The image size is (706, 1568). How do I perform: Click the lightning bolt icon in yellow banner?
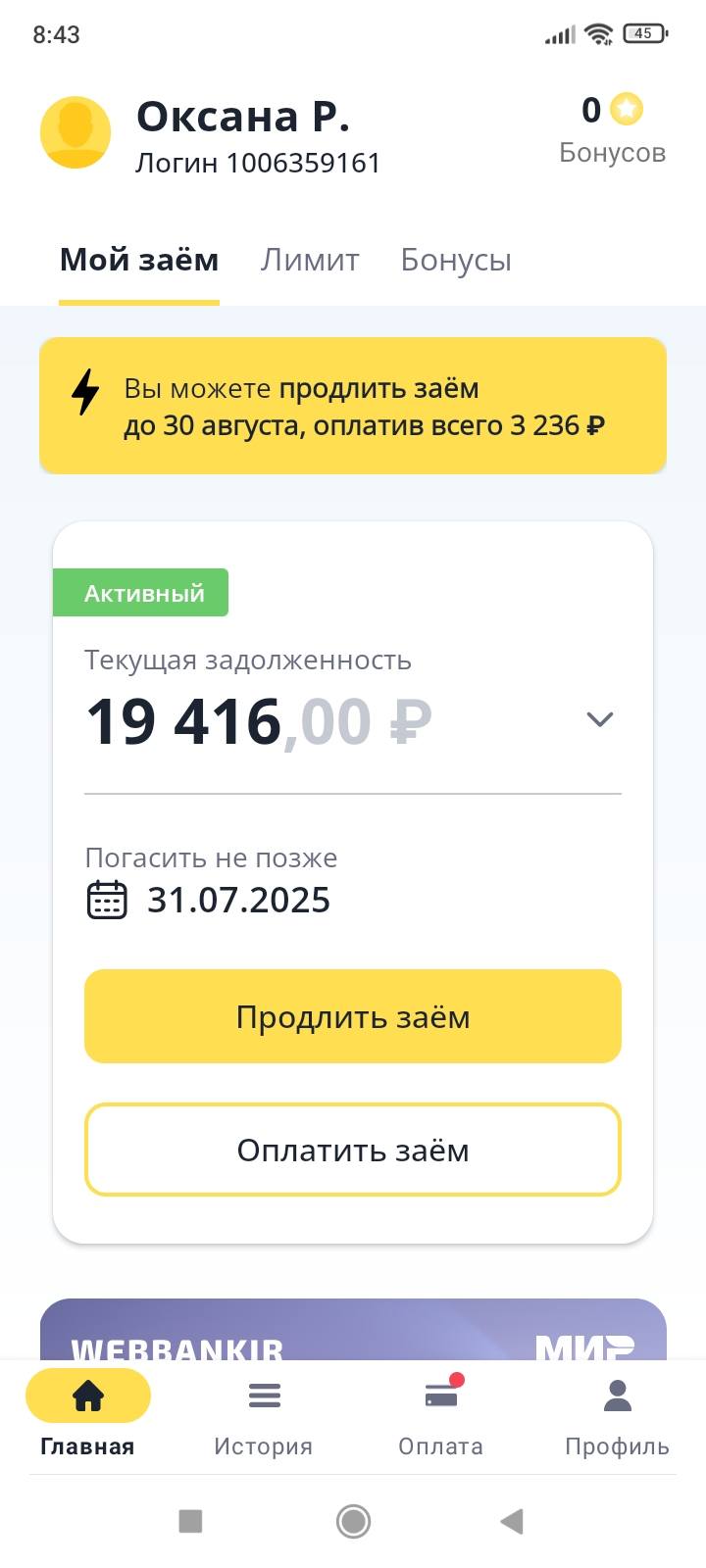[86, 391]
